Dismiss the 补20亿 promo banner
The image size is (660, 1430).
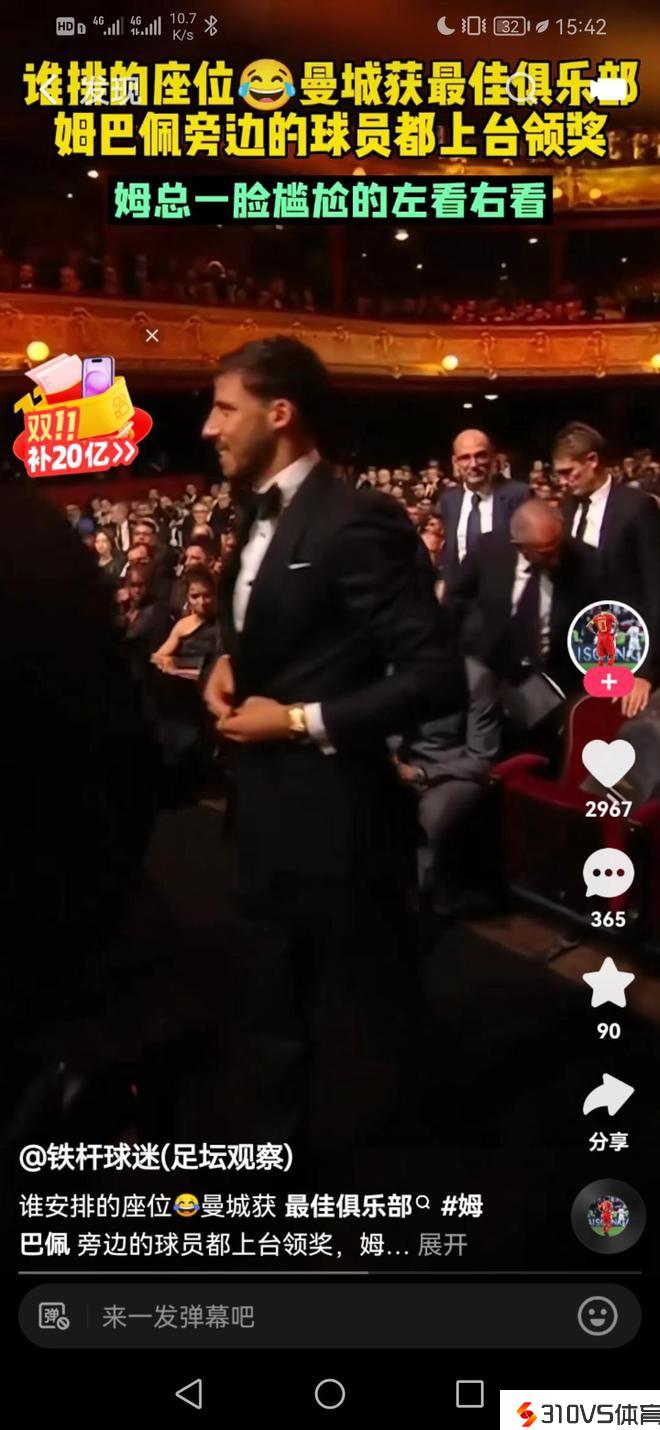(x=152, y=336)
